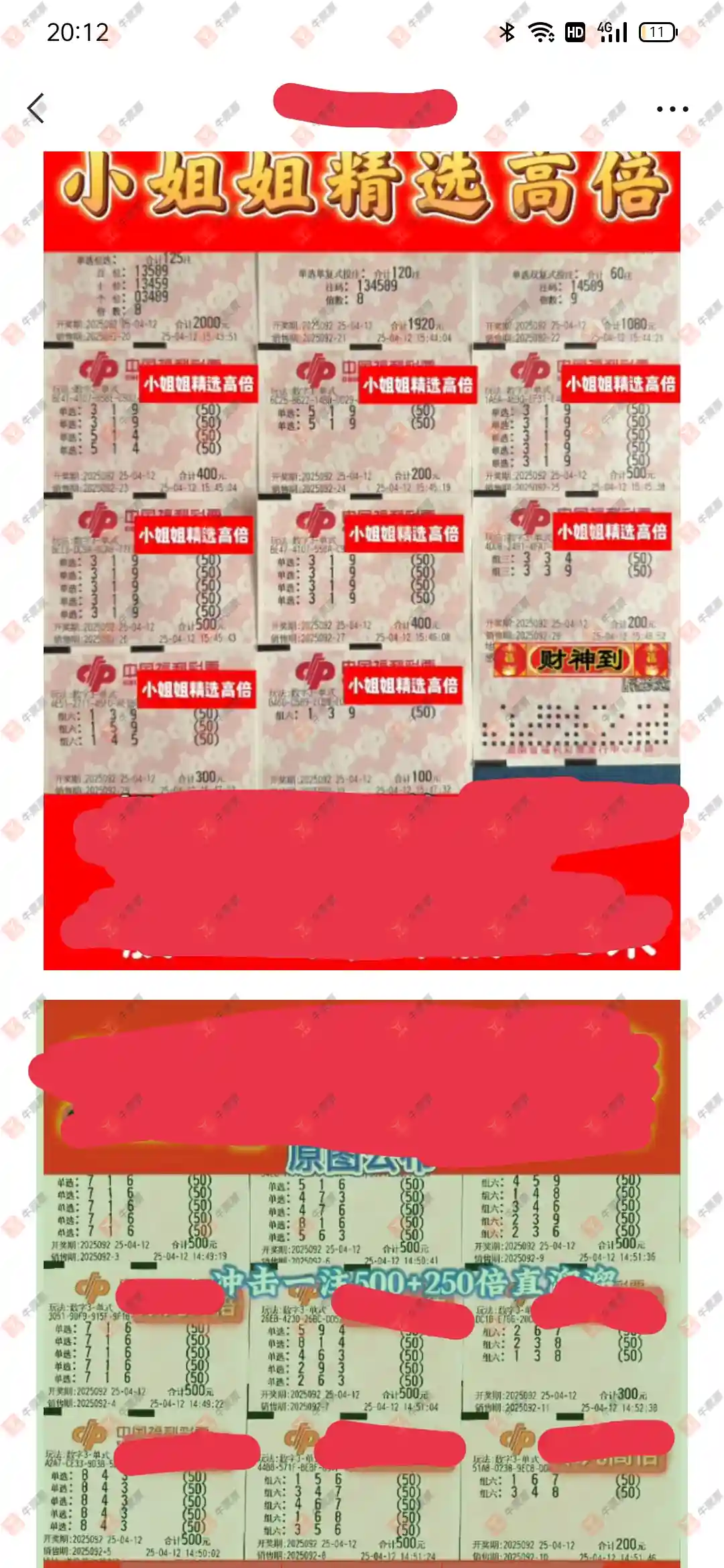Screen dimensions: 724x1568
Task: Go back using the top-left arrow
Action: coord(36,108)
